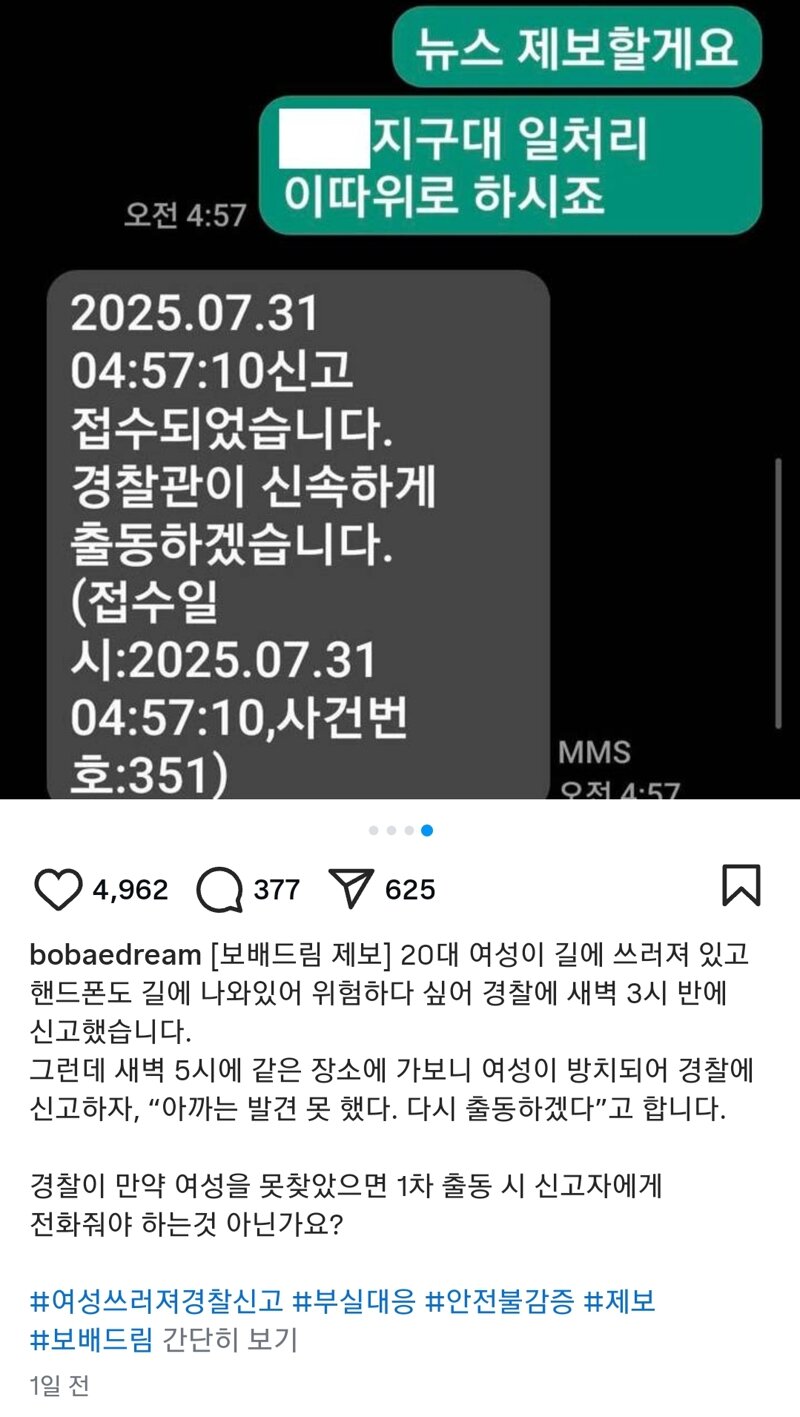Share this post via the paper plane
Screen dimensions: 800x1417
pyautogui.click(x=351, y=889)
